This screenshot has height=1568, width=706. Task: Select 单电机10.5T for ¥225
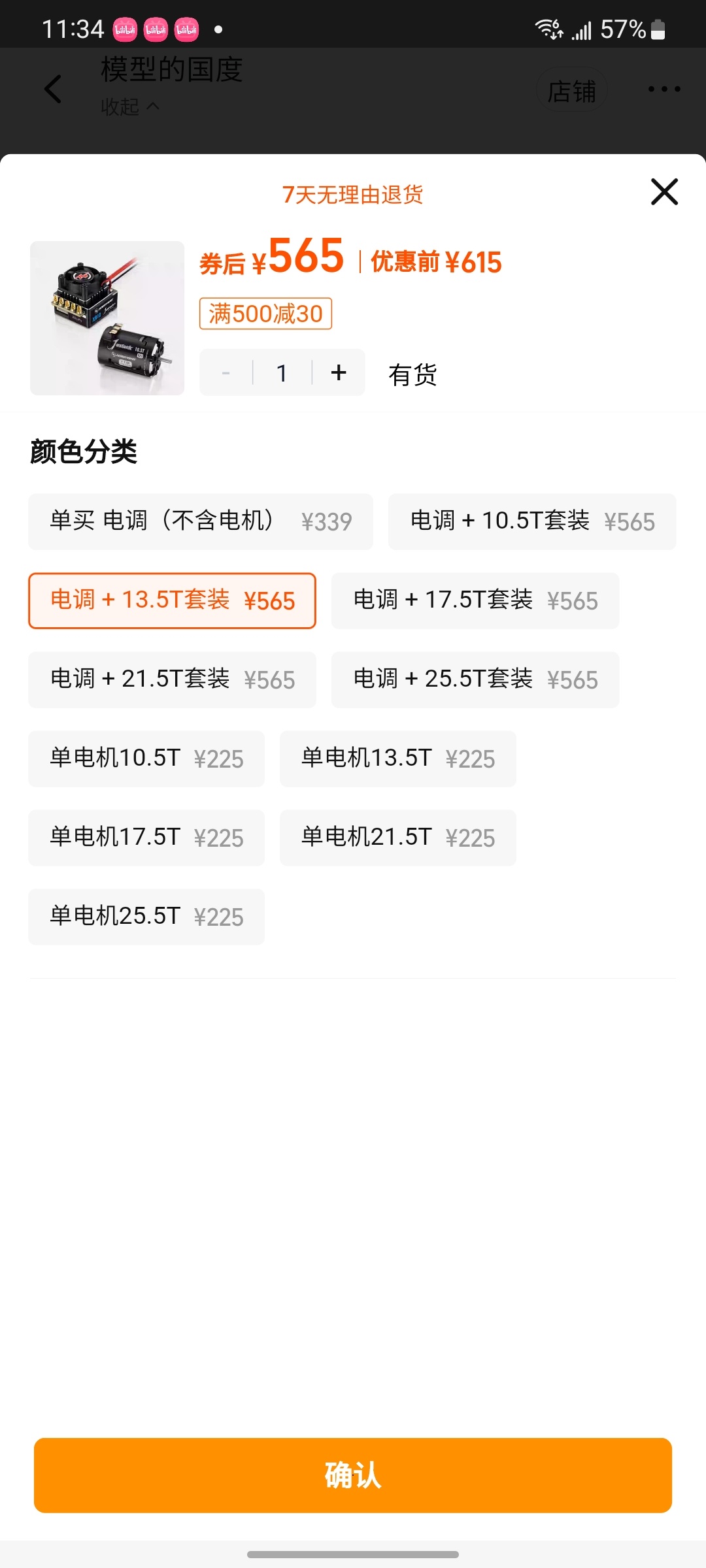146,759
